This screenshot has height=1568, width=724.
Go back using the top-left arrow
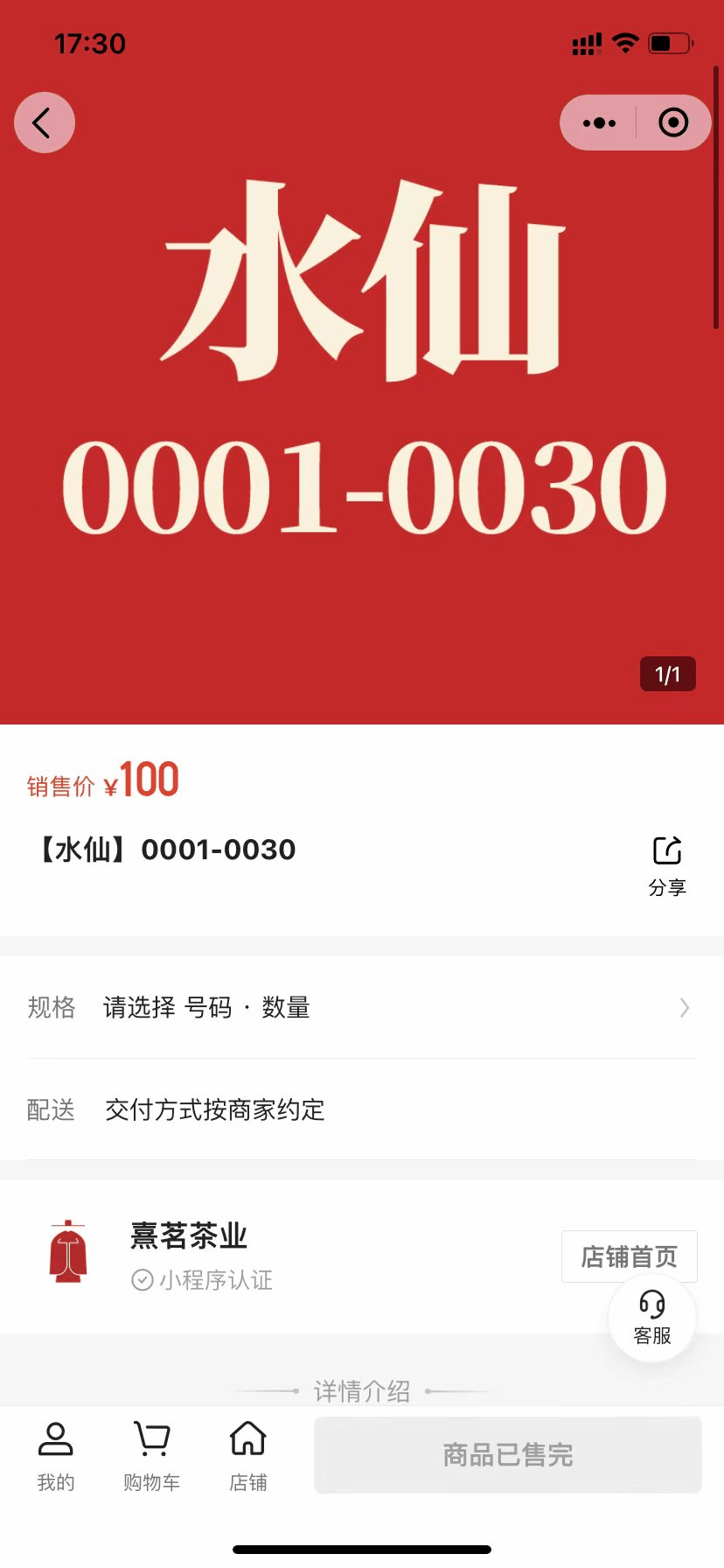pos(44,122)
